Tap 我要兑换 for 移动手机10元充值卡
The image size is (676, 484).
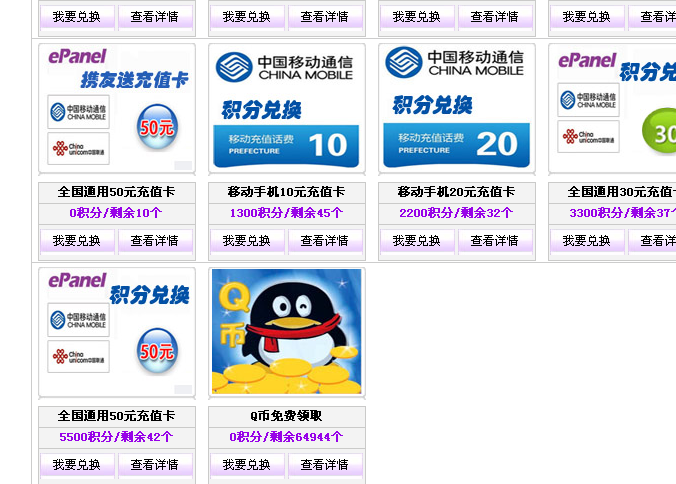[247, 241]
